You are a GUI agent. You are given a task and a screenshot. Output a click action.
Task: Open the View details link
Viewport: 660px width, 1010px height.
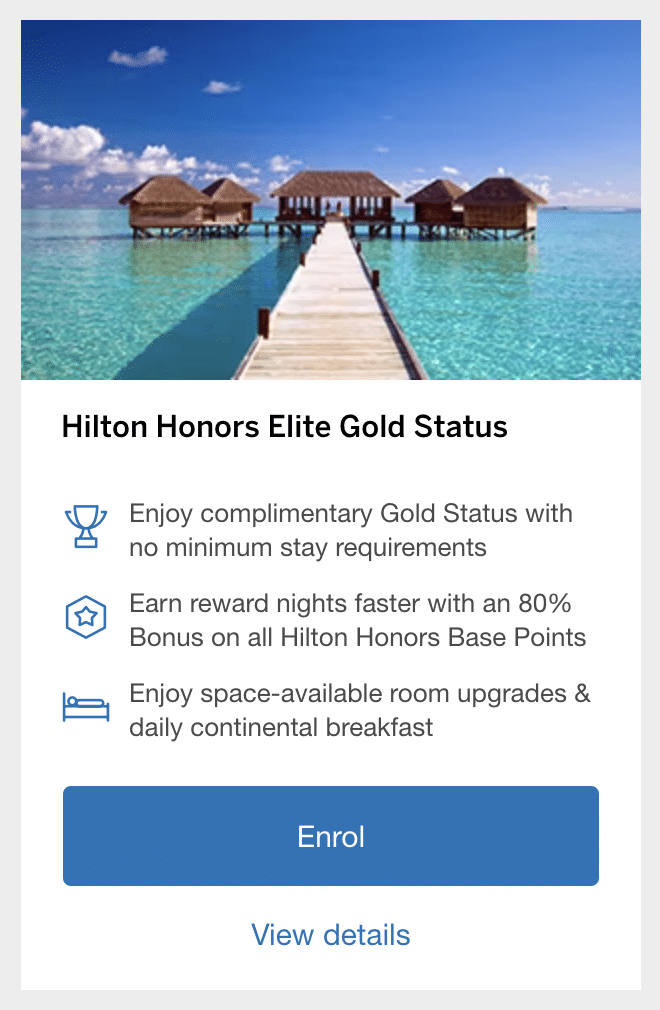pos(330,935)
